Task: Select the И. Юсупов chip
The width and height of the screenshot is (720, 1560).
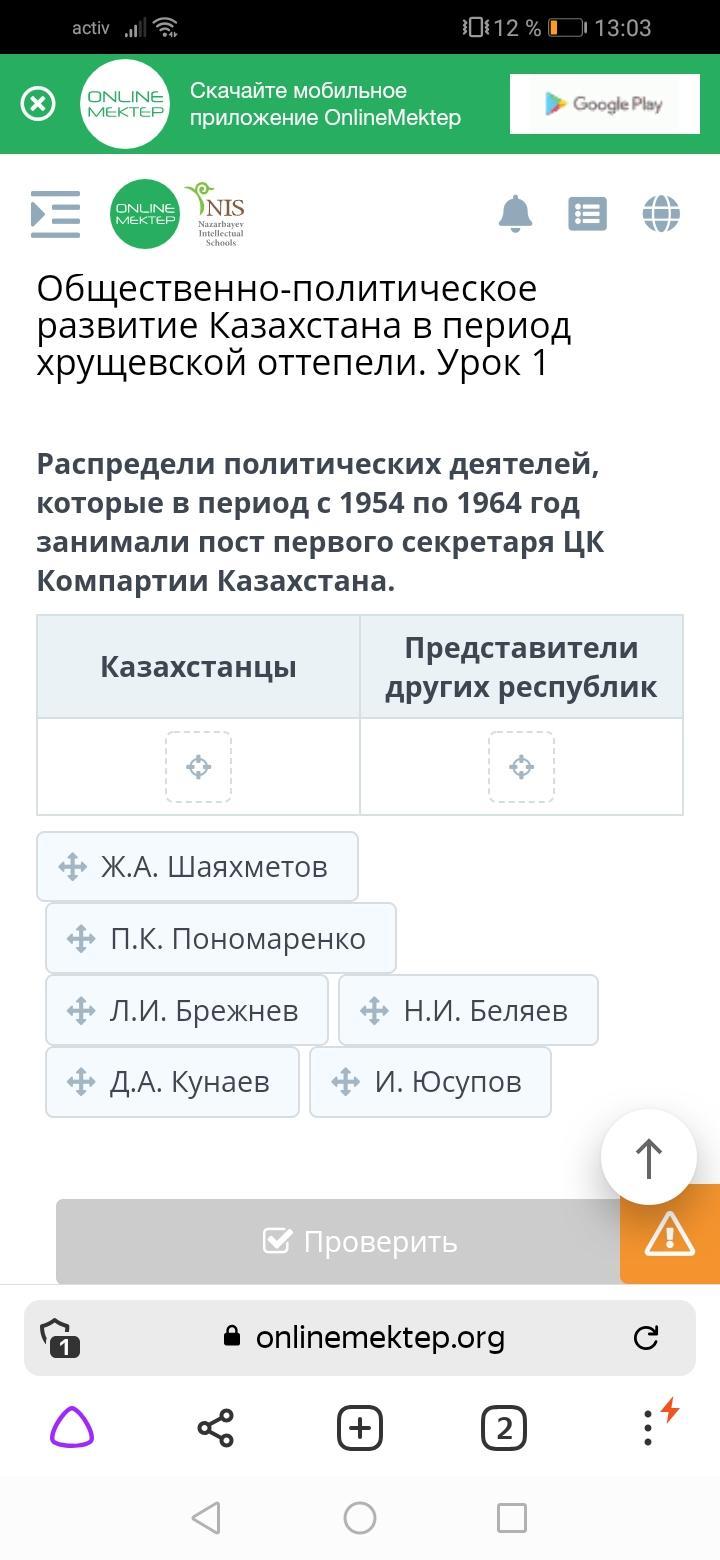Action: 430,1082
